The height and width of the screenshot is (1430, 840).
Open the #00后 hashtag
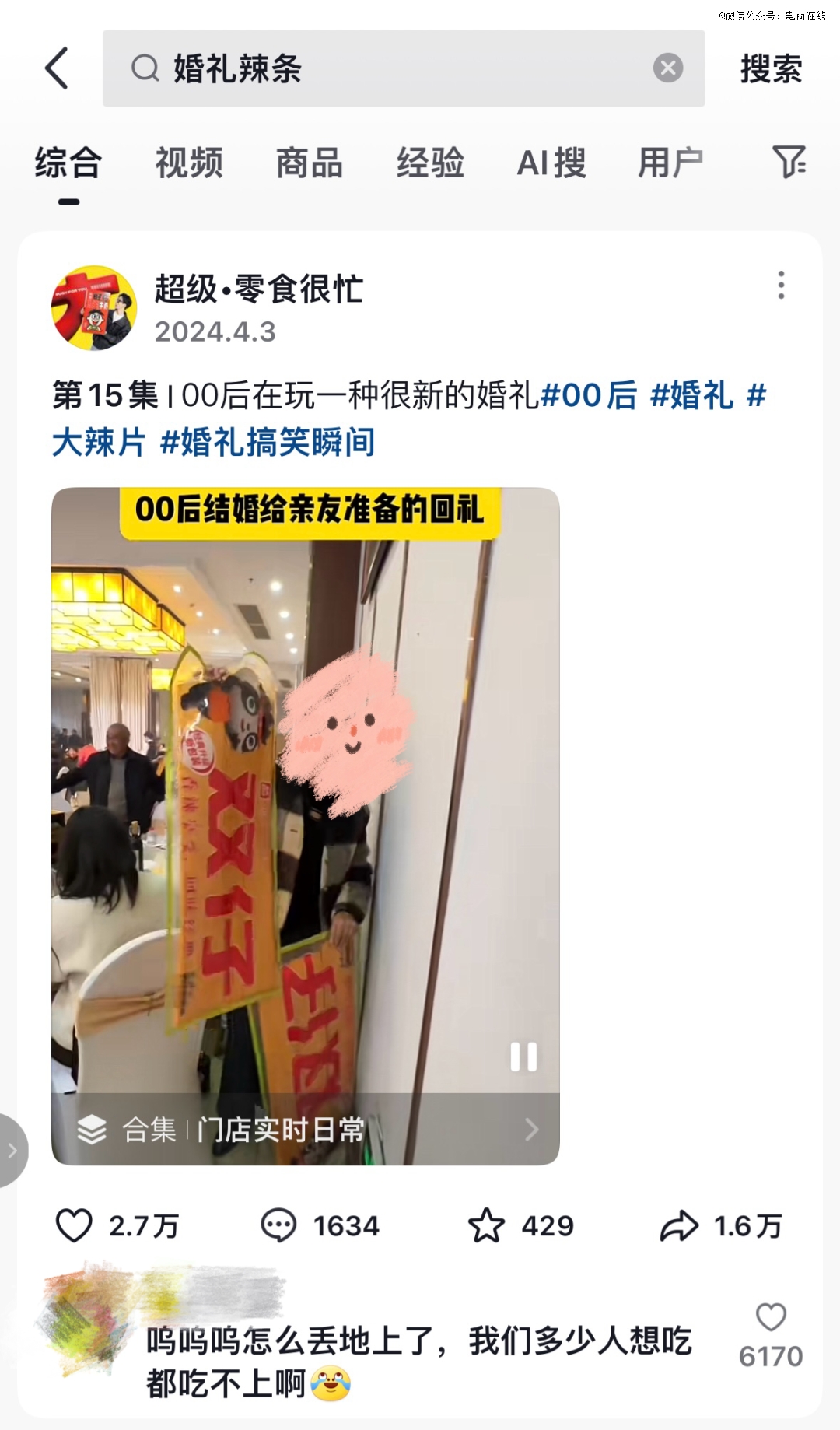click(589, 395)
